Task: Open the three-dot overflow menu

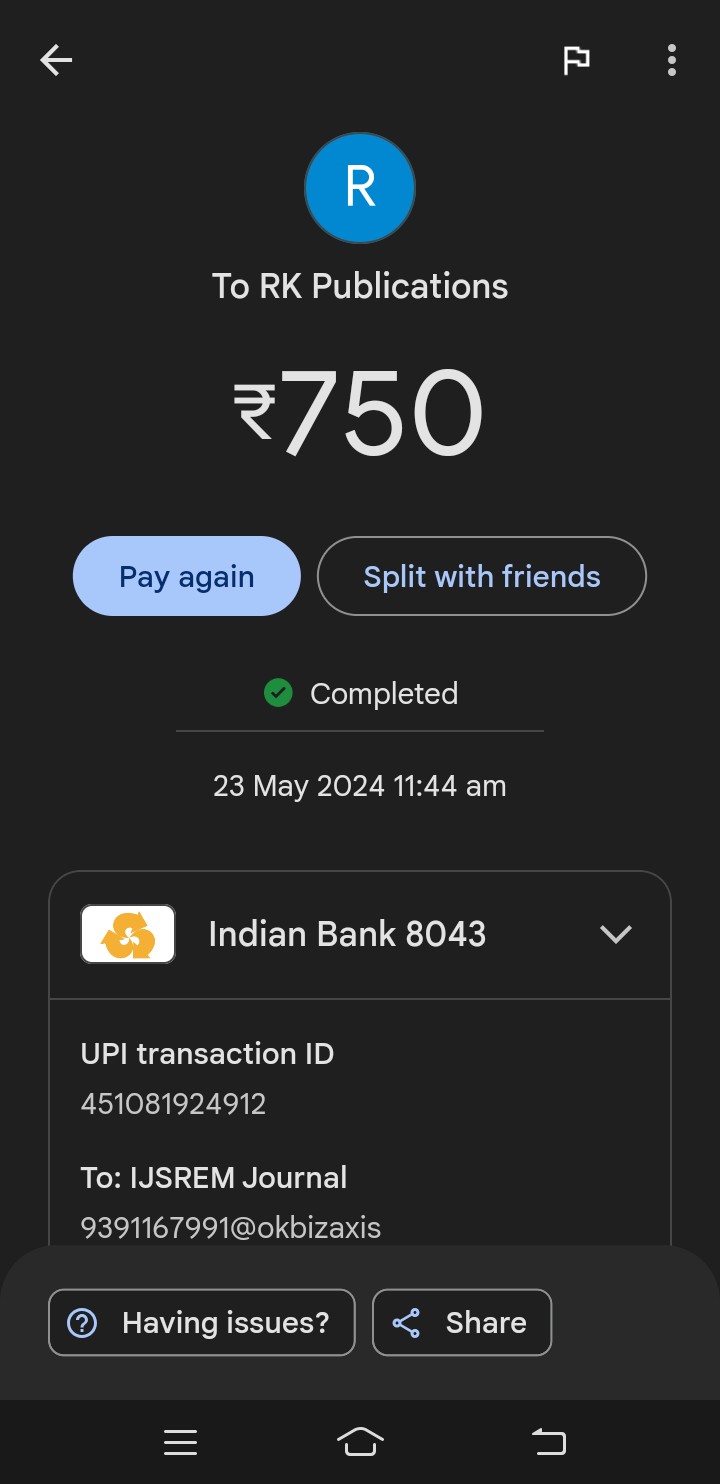Action: (x=671, y=61)
